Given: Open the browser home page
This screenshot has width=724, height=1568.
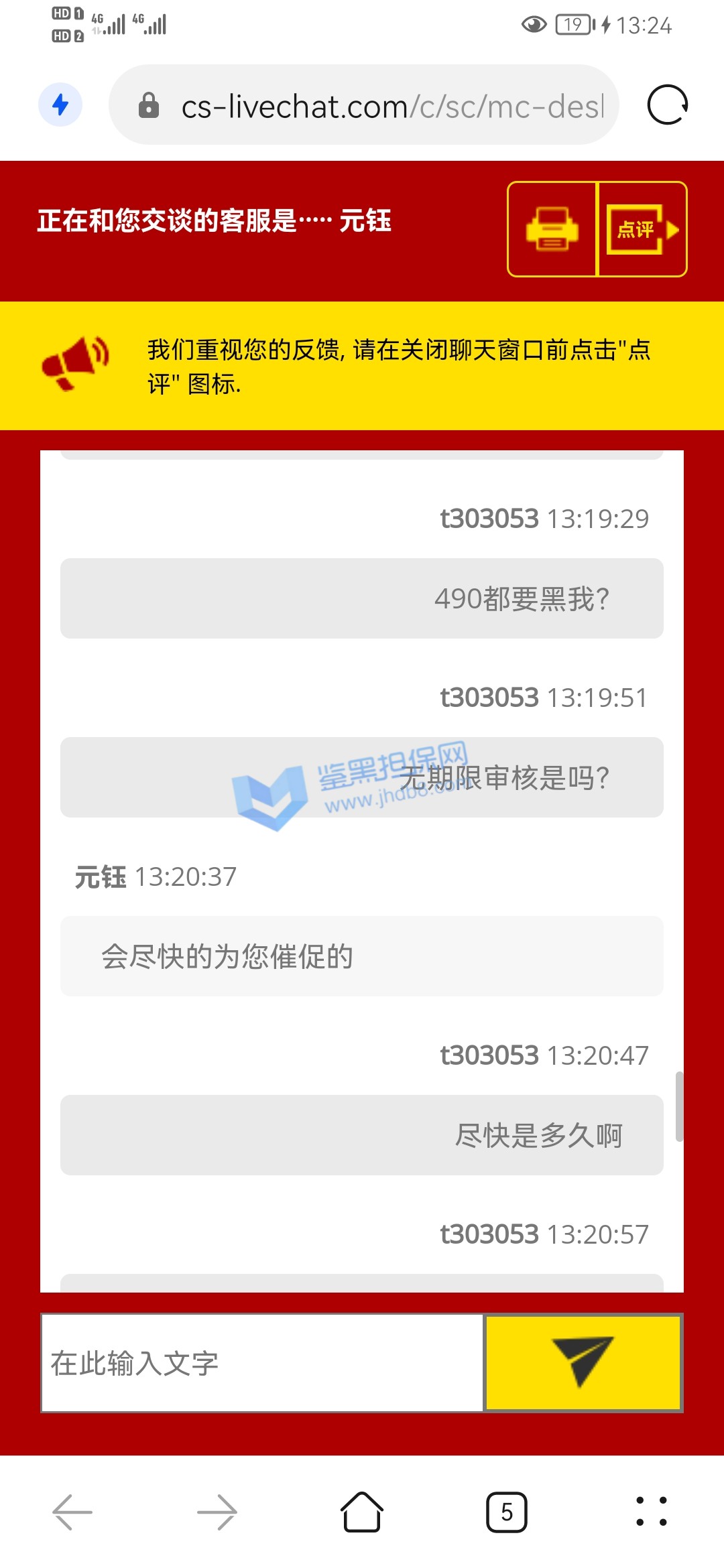Looking at the screenshot, I should (x=362, y=1512).
